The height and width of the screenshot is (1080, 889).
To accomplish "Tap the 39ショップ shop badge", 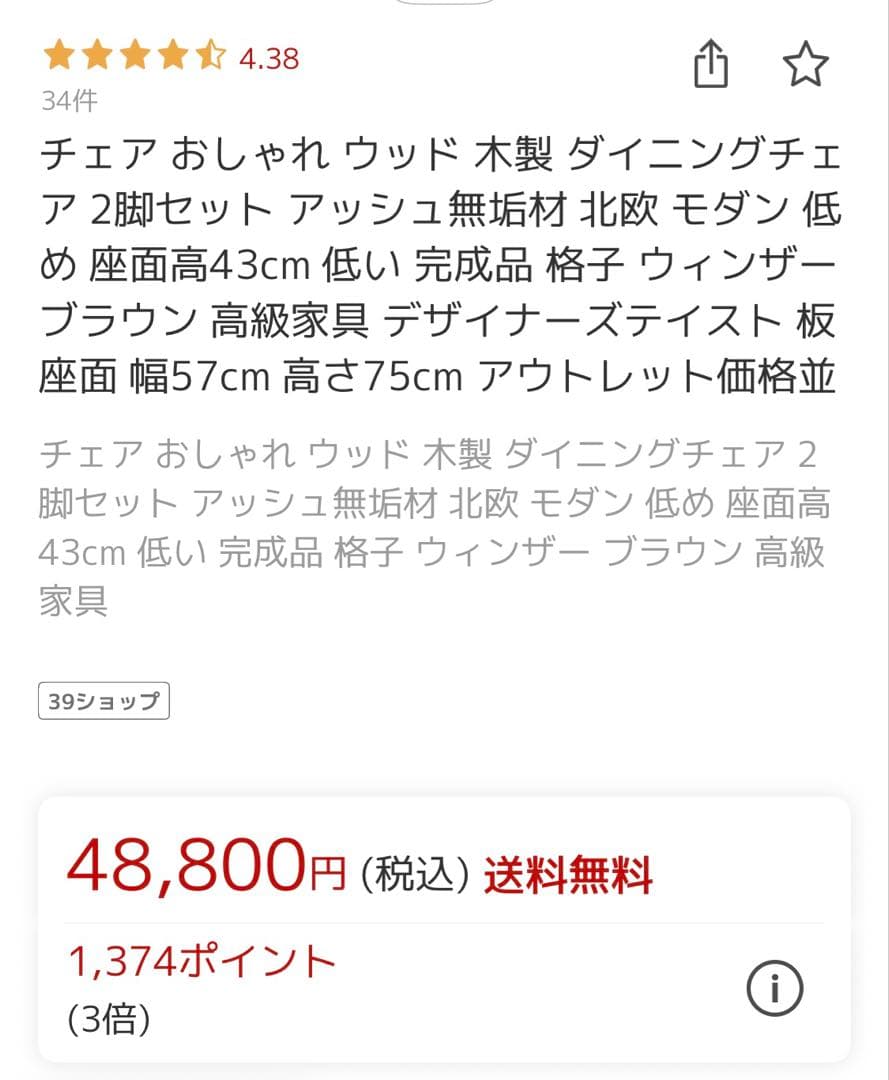I will 103,700.
